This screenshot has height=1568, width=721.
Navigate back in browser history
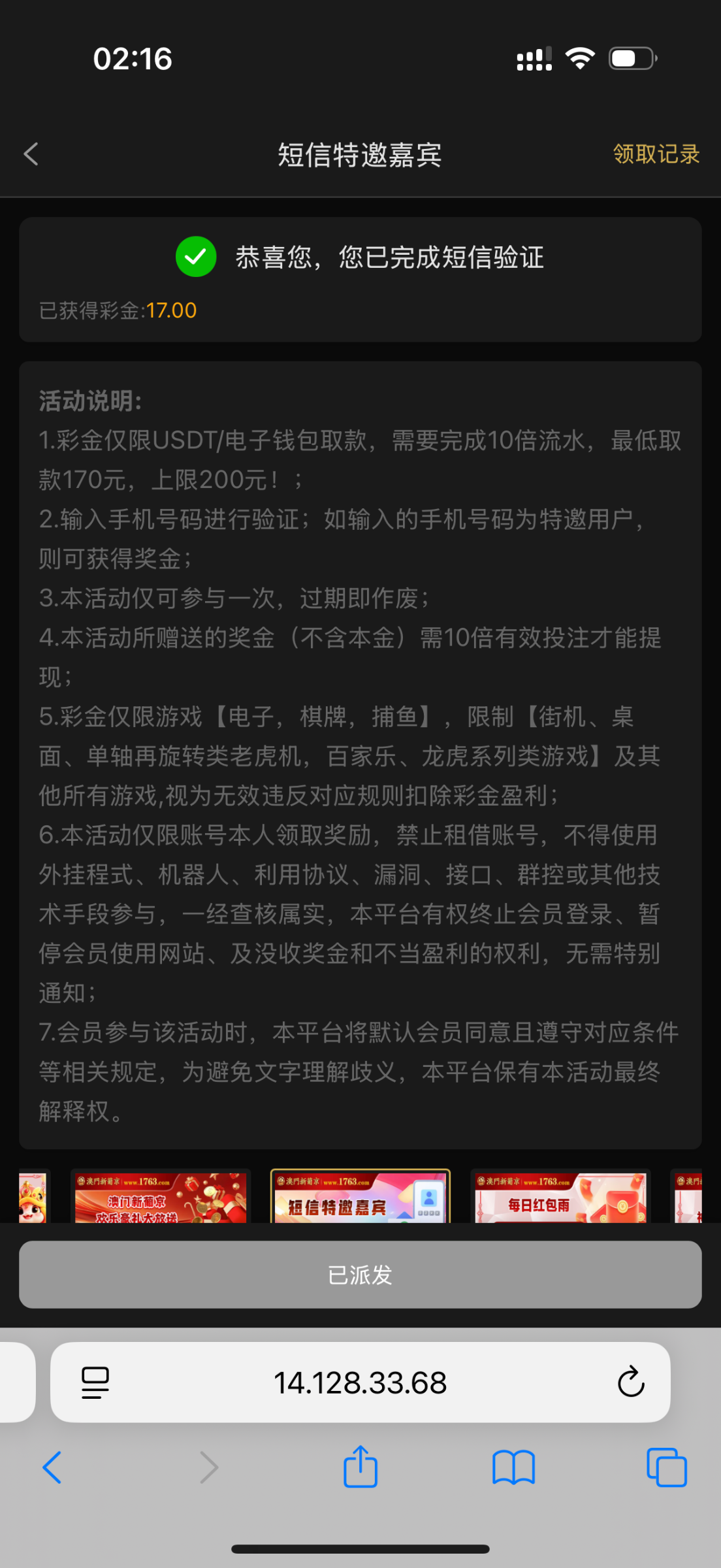coord(52,1467)
